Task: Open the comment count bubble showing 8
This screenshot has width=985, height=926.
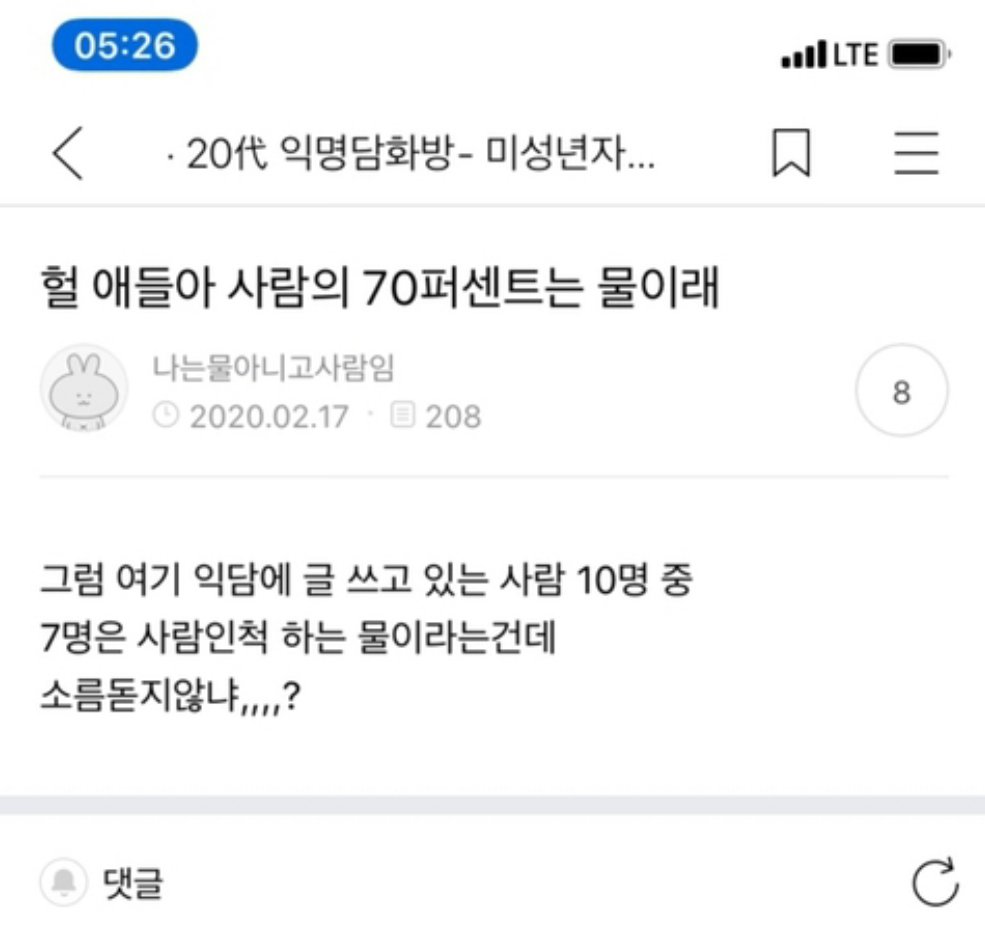Action: point(901,392)
